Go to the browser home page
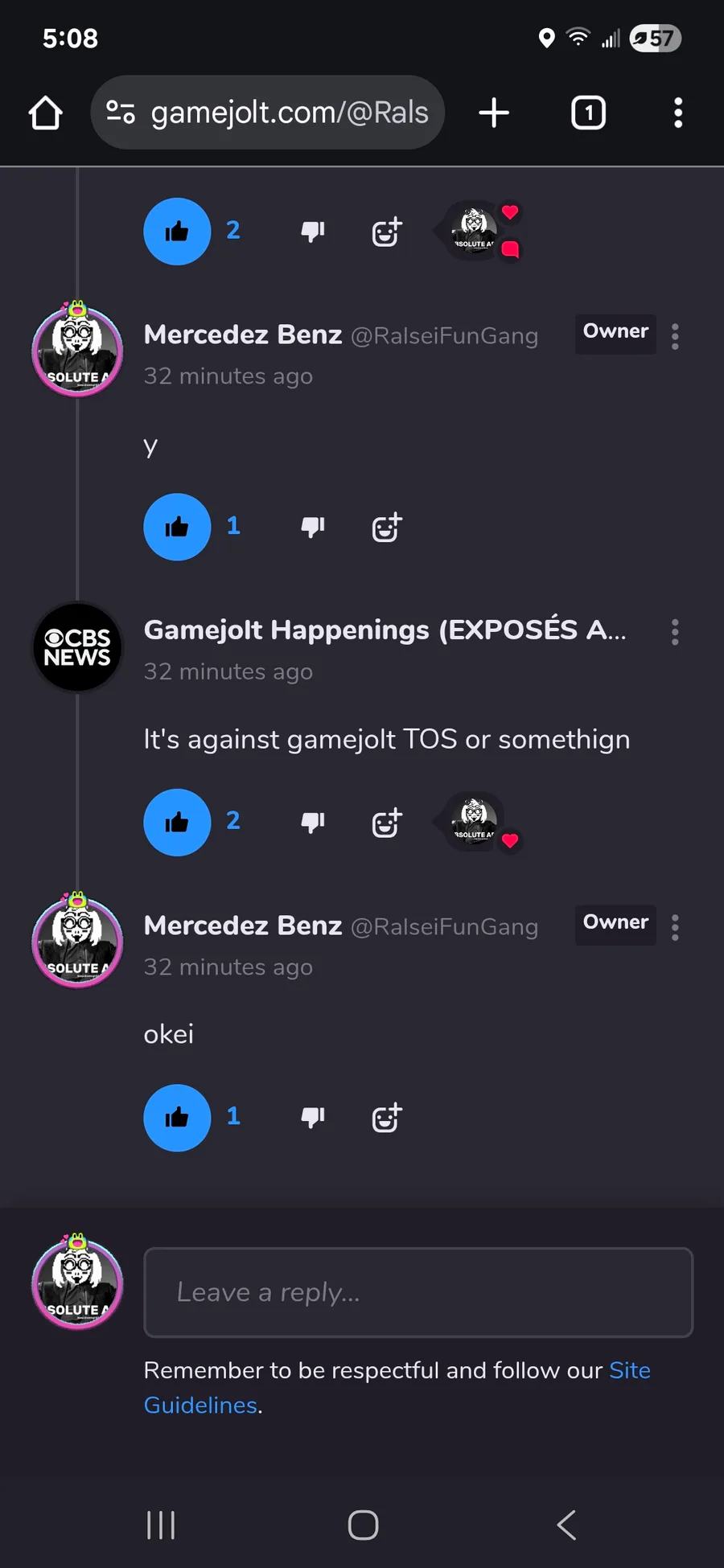This screenshot has width=724, height=1568. pyautogui.click(x=46, y=113)
